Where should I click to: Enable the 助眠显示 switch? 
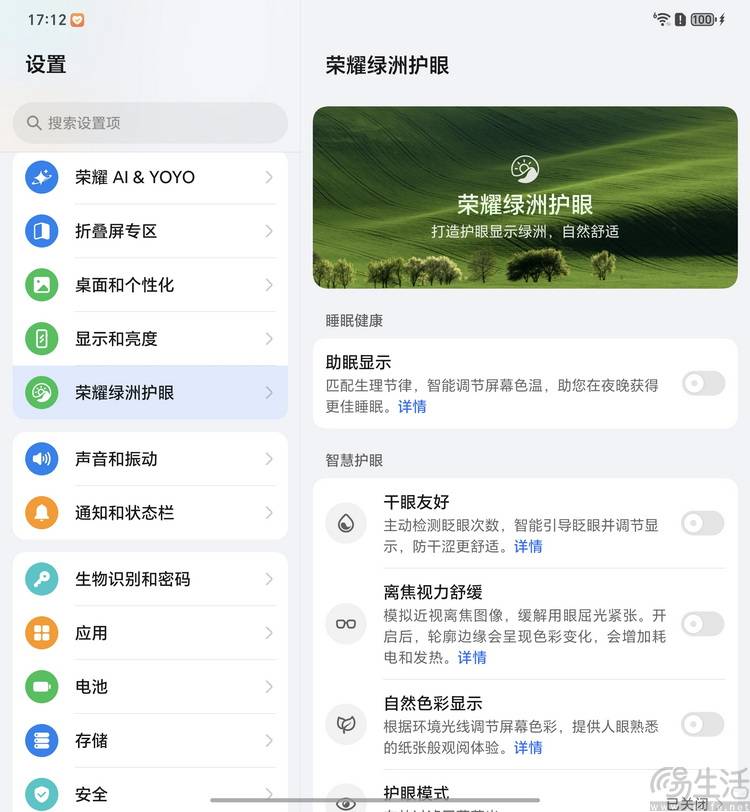(x=702, y=383)
